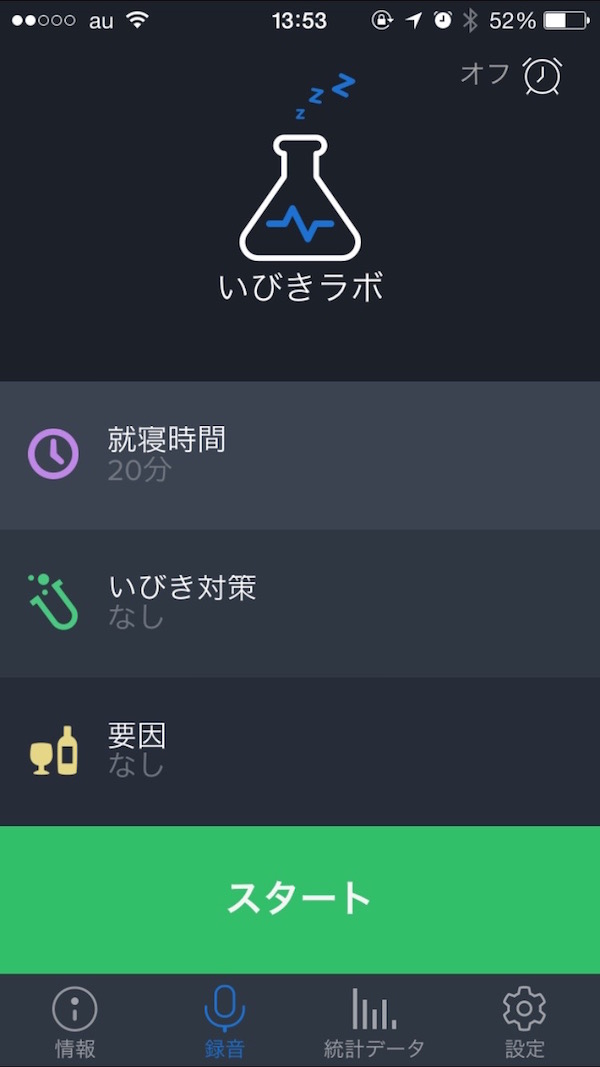This screenshot has width=600, height=1067.
Task: Open the 設定 tab
Action: point(524,1021)
